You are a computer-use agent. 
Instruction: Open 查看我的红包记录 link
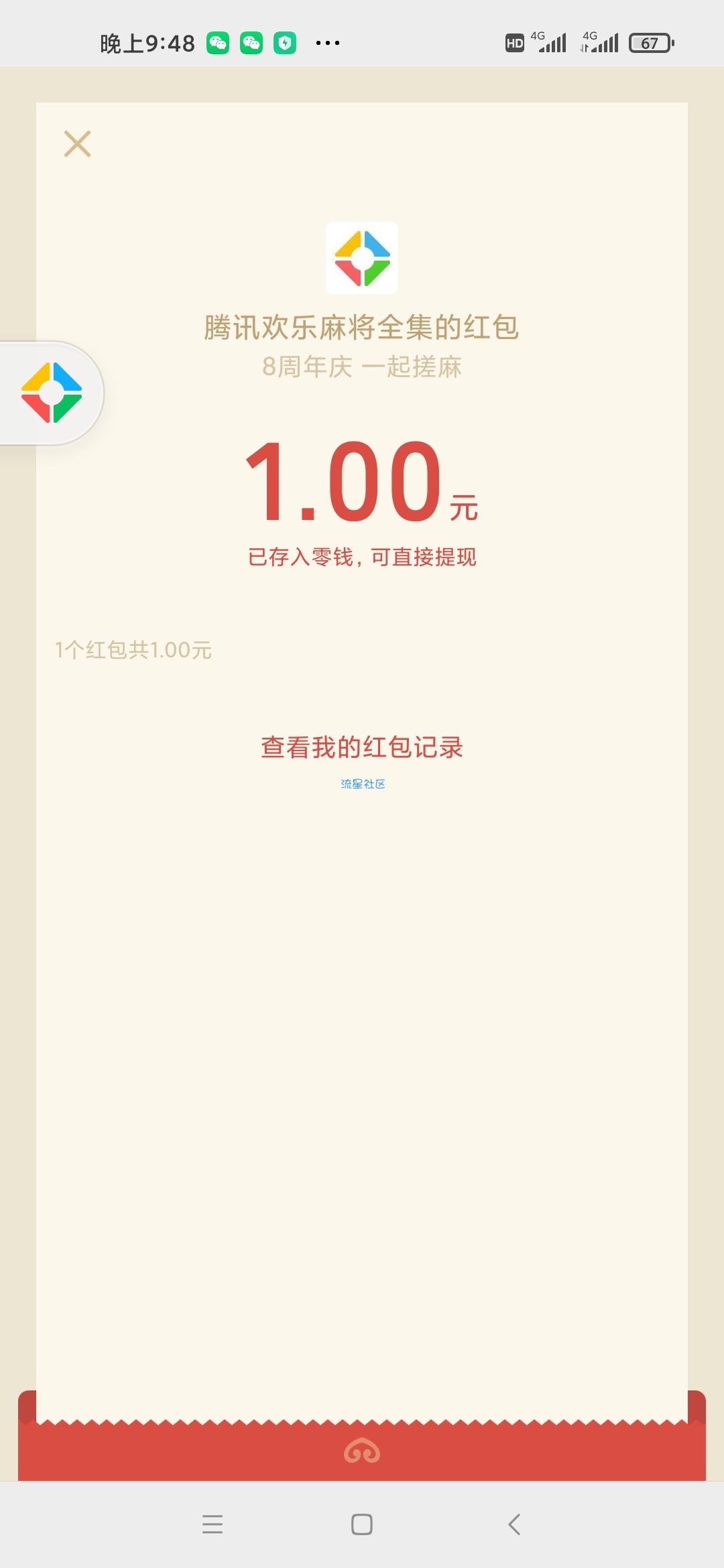(x=362, y=747)
